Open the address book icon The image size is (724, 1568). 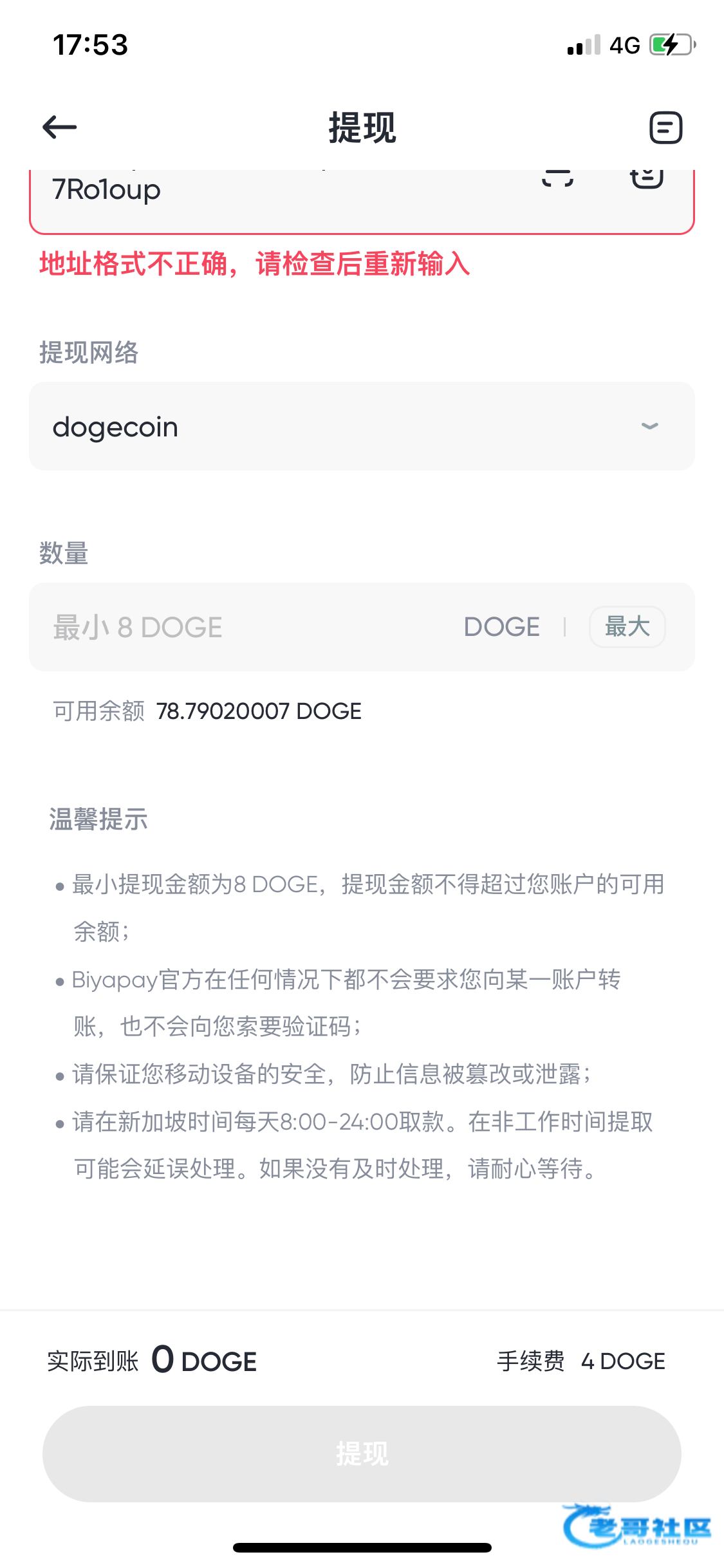coord(646,178)
